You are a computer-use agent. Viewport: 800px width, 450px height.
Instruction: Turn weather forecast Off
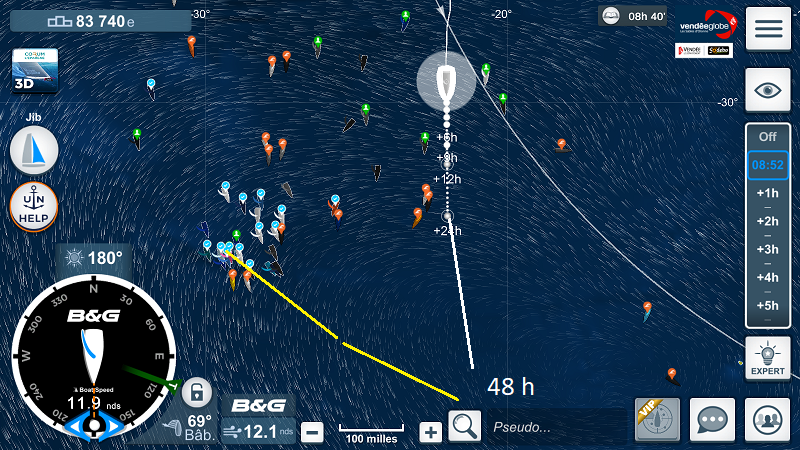click(x=768, y=137)
